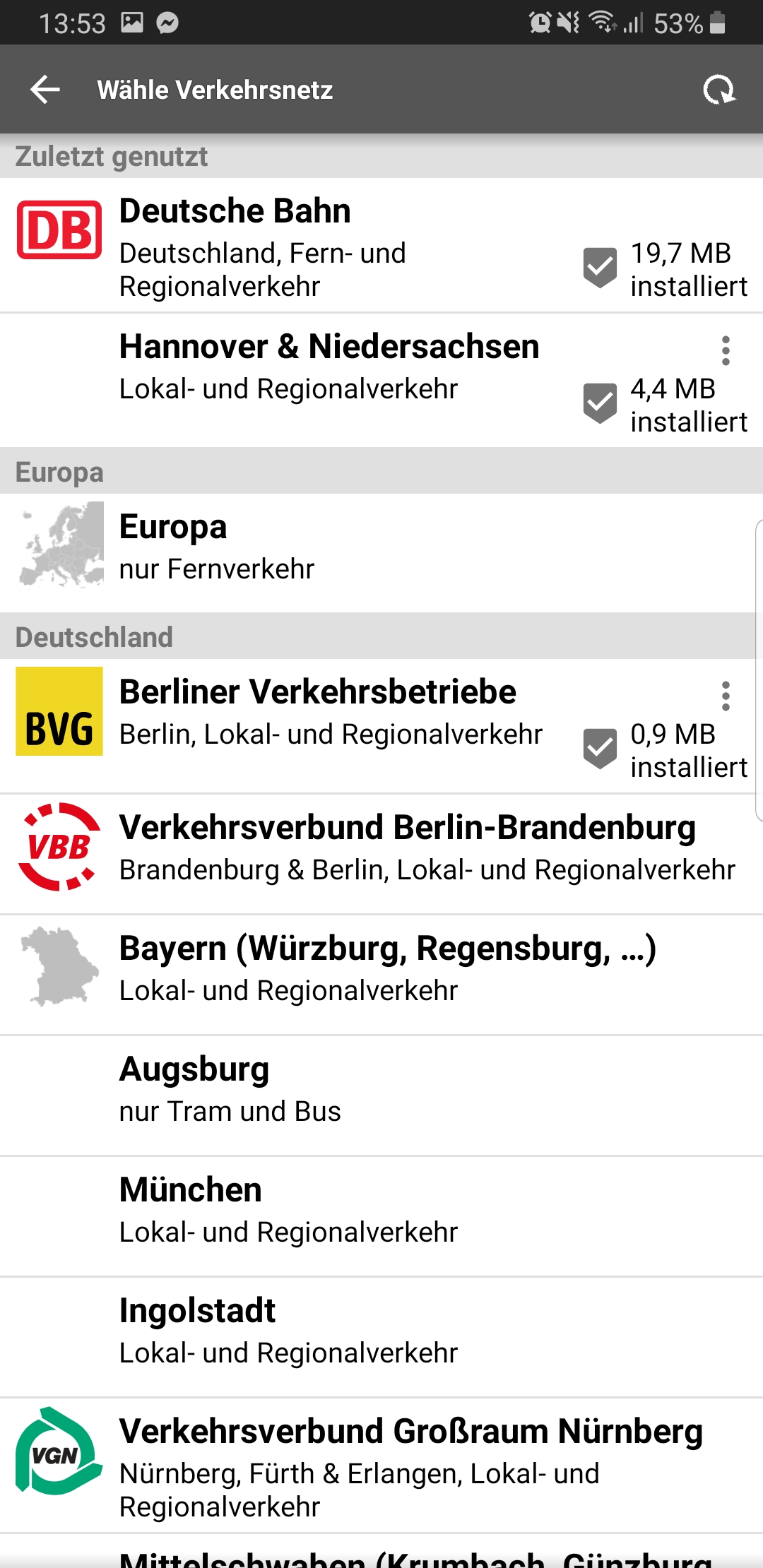The height and width of the screenshot is (1568, 763).
Task: Go back from network selection
Action: 45,90
